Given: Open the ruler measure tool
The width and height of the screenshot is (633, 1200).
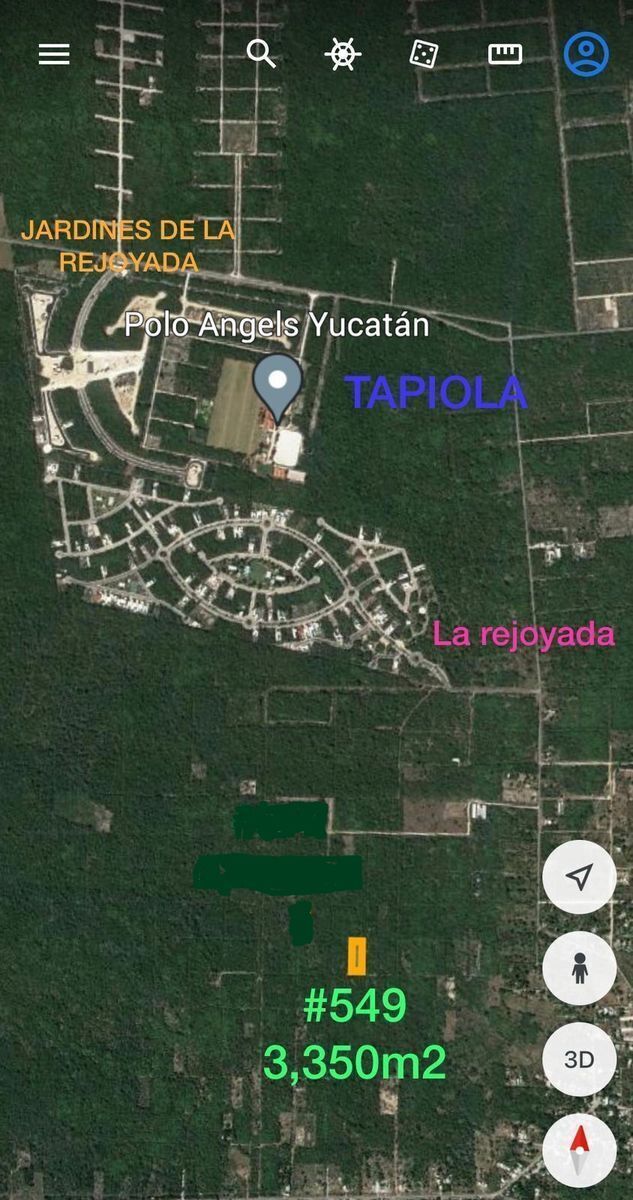Looking at the screenshot, I should 505,54.
